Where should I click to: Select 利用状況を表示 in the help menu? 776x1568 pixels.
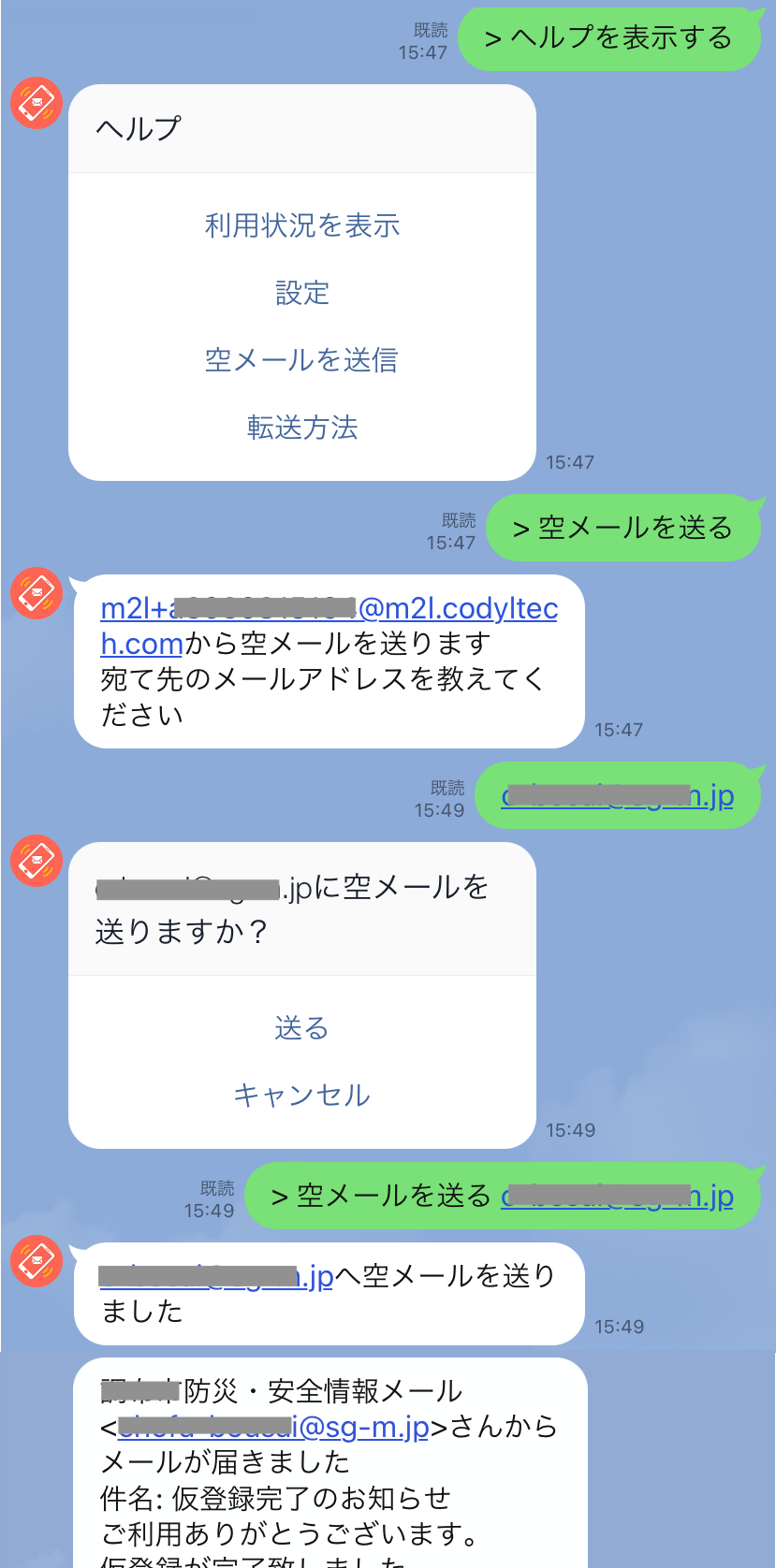pos(302,225)
